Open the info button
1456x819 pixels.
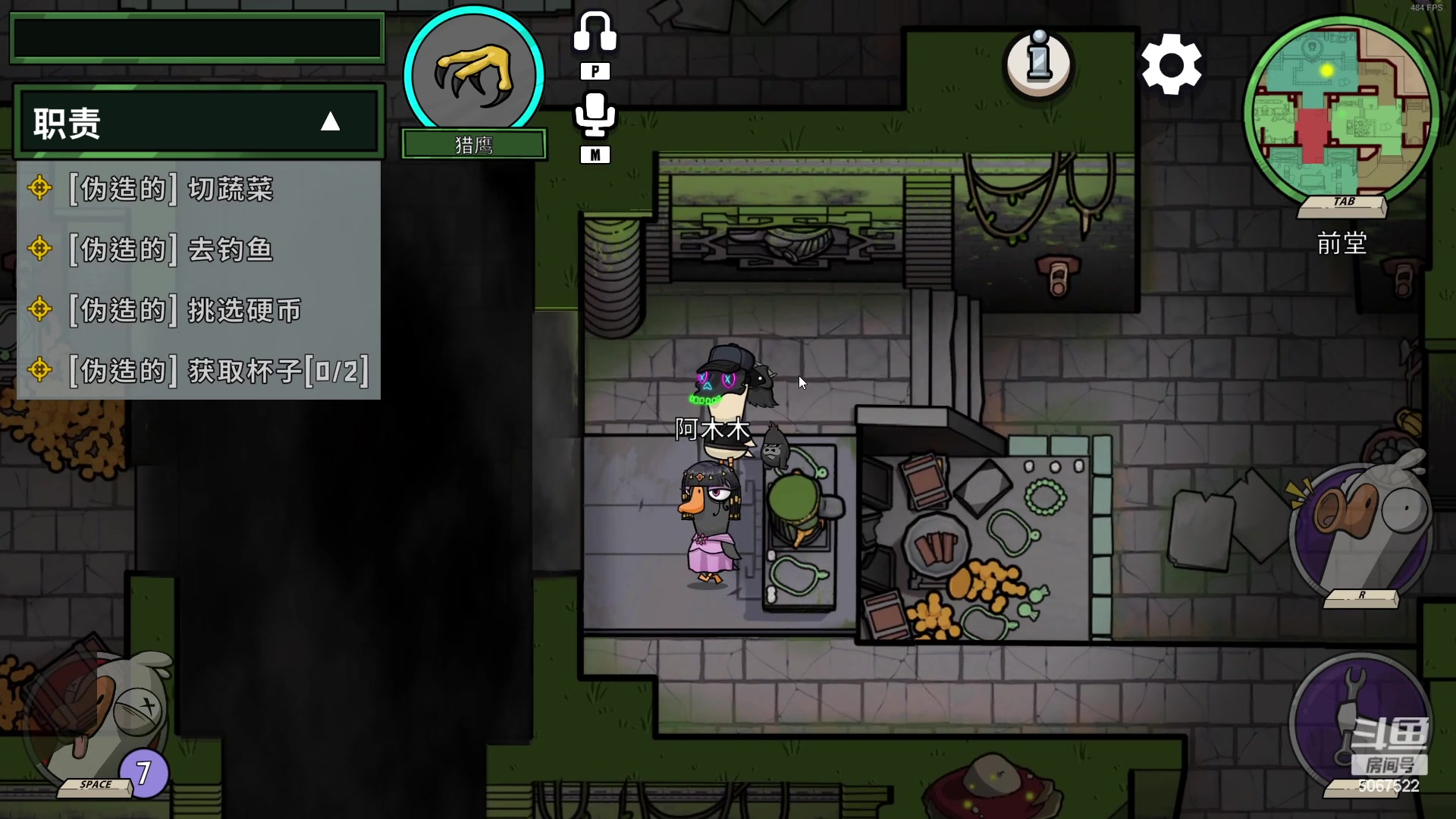tap(1039, 63)
